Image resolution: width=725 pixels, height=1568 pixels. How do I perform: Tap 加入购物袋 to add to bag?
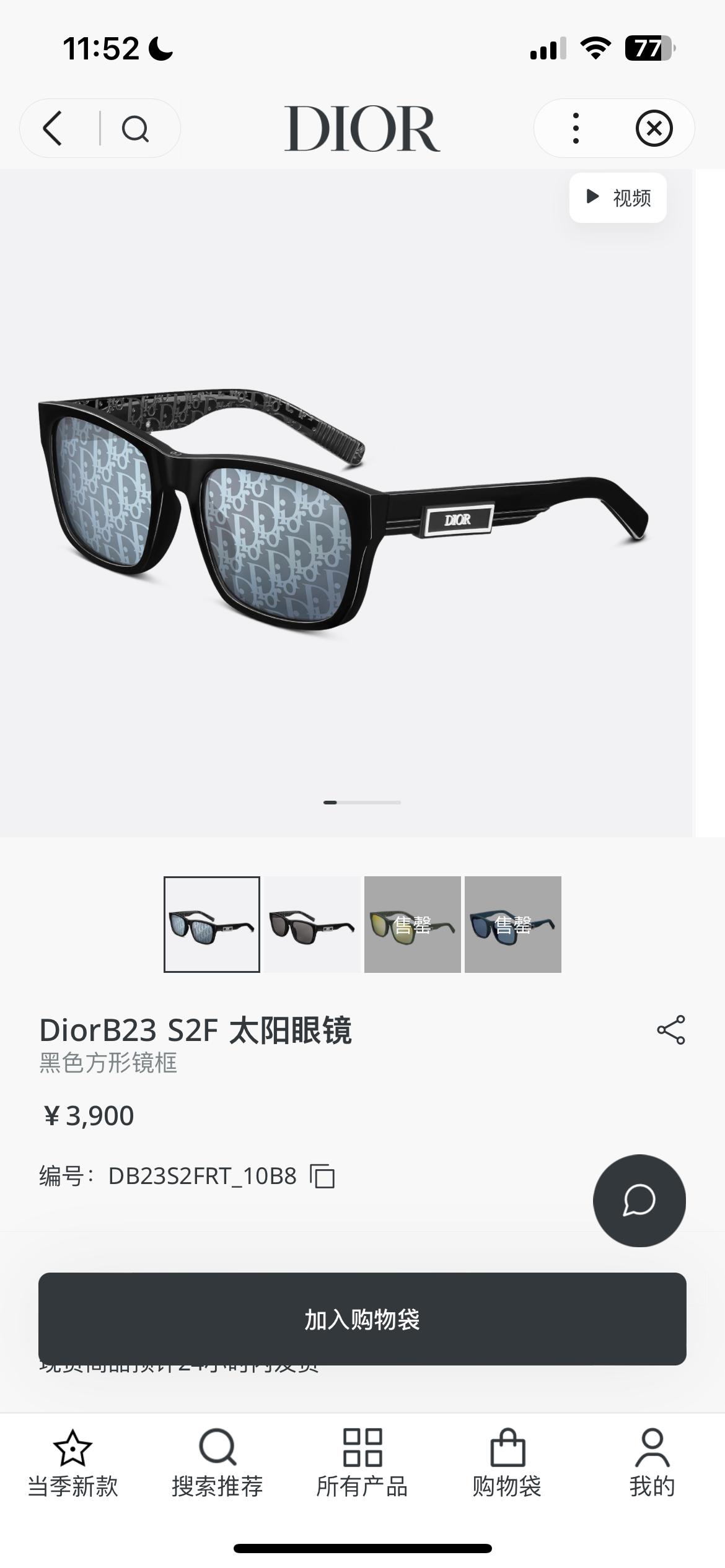pos(362,1319)
